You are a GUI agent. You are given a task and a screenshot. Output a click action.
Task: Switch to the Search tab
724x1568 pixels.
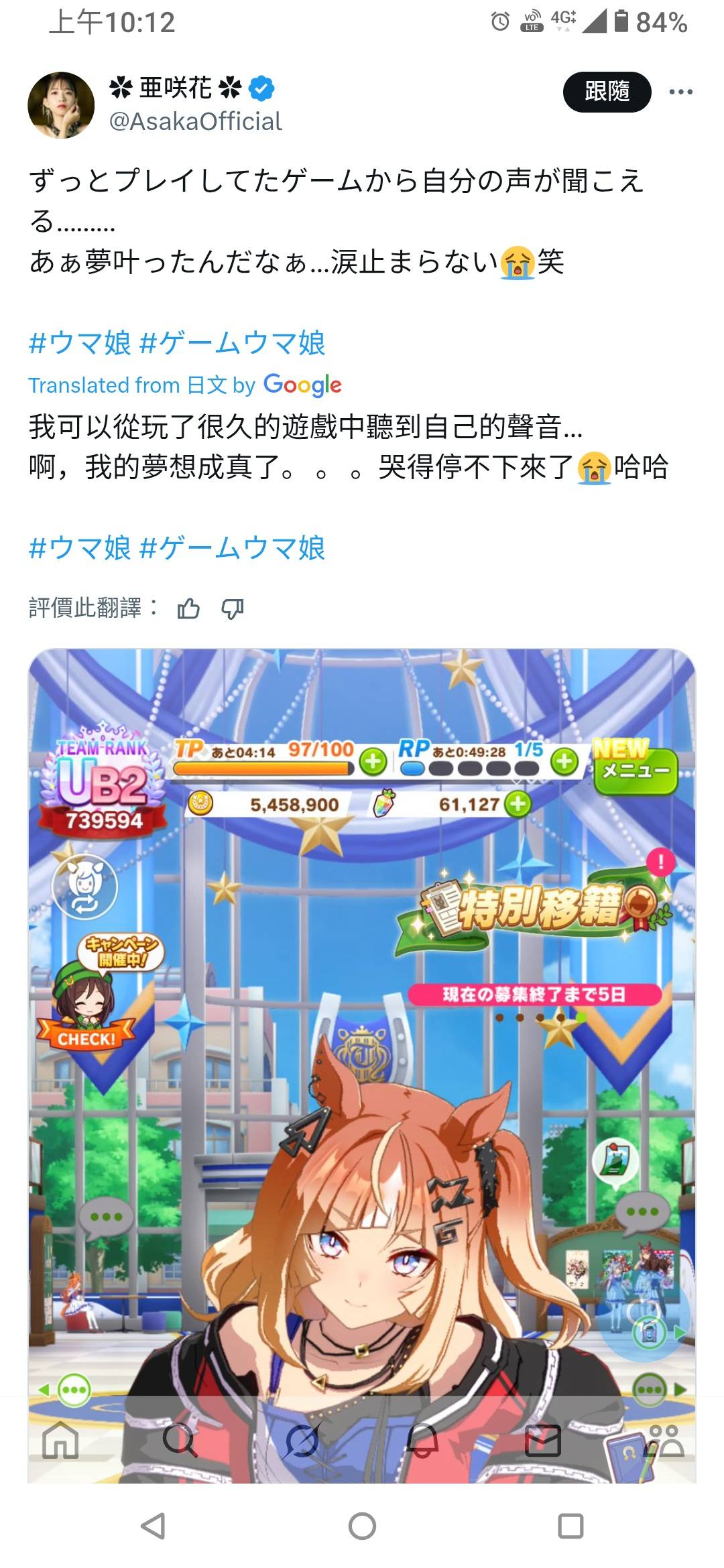pos(180,1440)
